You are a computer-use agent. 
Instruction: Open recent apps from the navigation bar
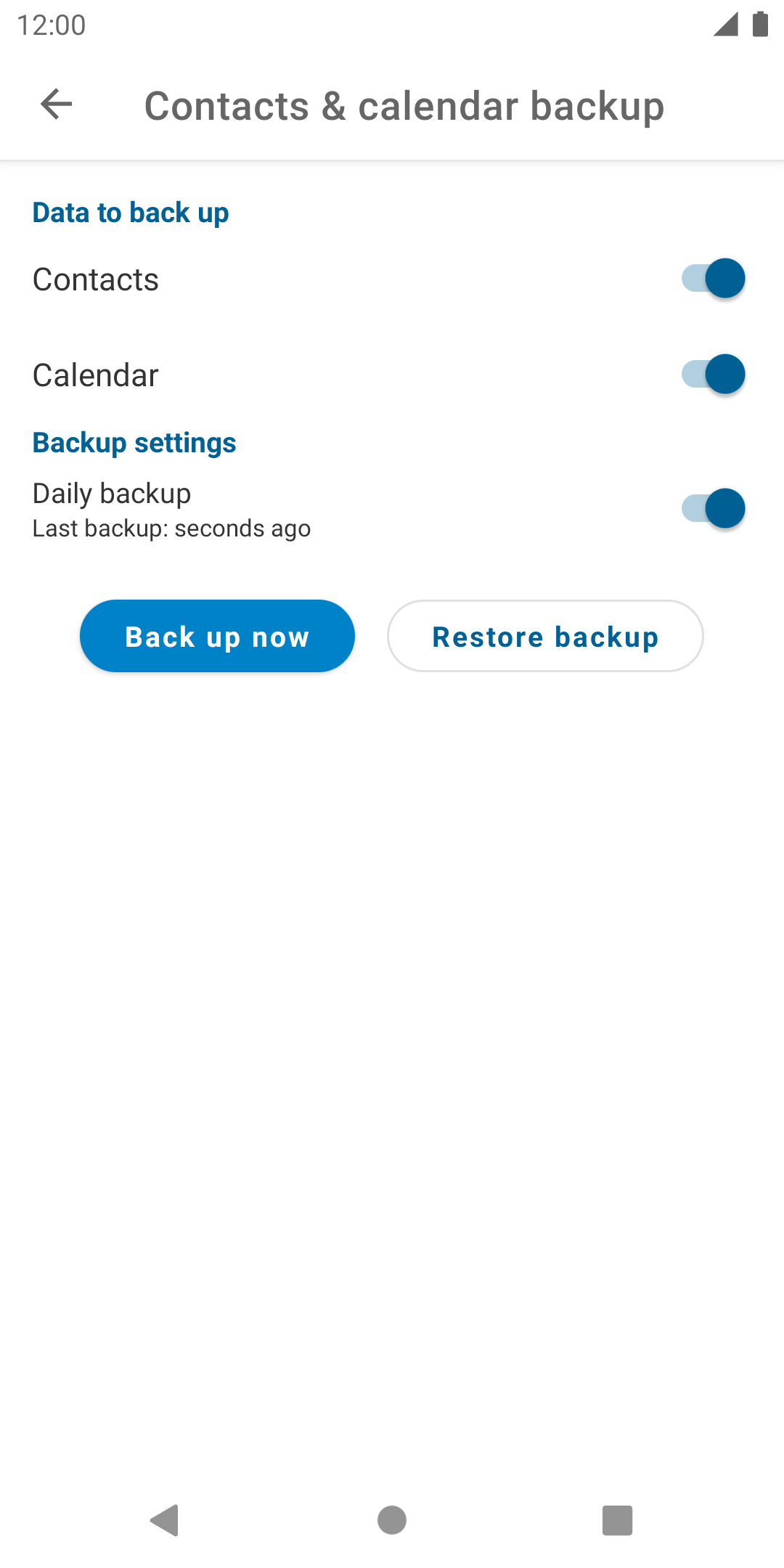[618, 1520]
